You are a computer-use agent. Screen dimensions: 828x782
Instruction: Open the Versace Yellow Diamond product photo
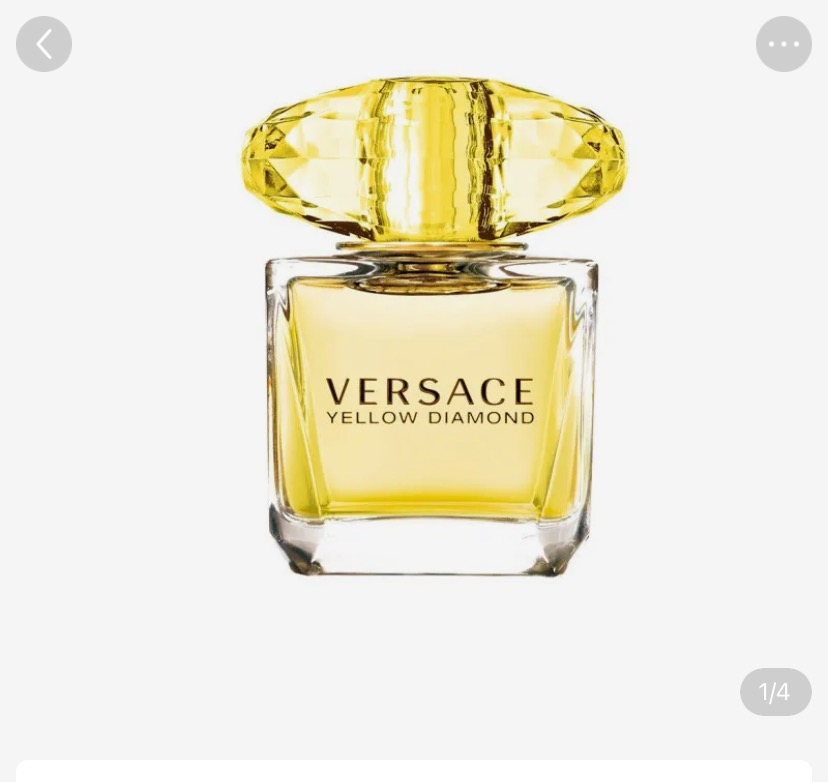tap(432, 330)
